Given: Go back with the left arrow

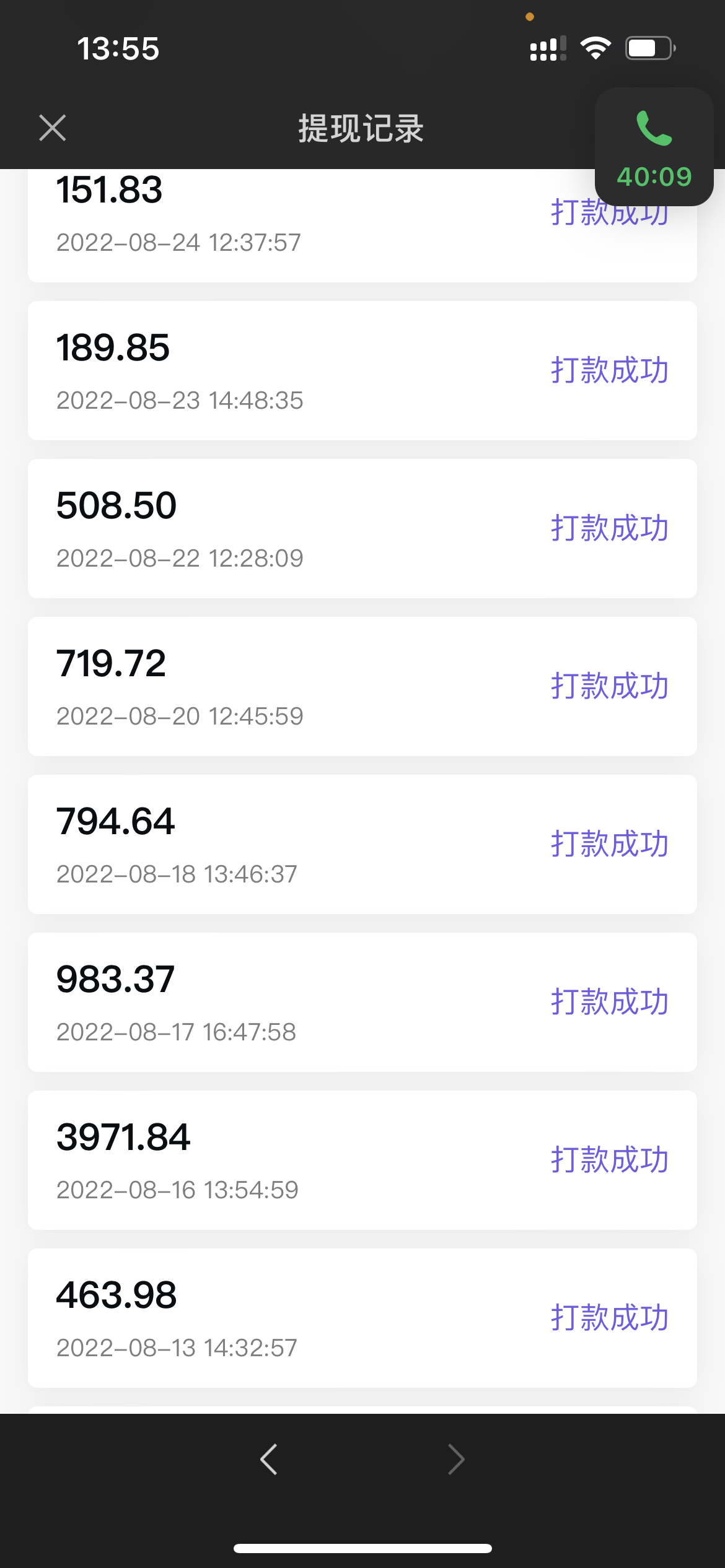Looking at the screenshot, I should click(269, 1460).
